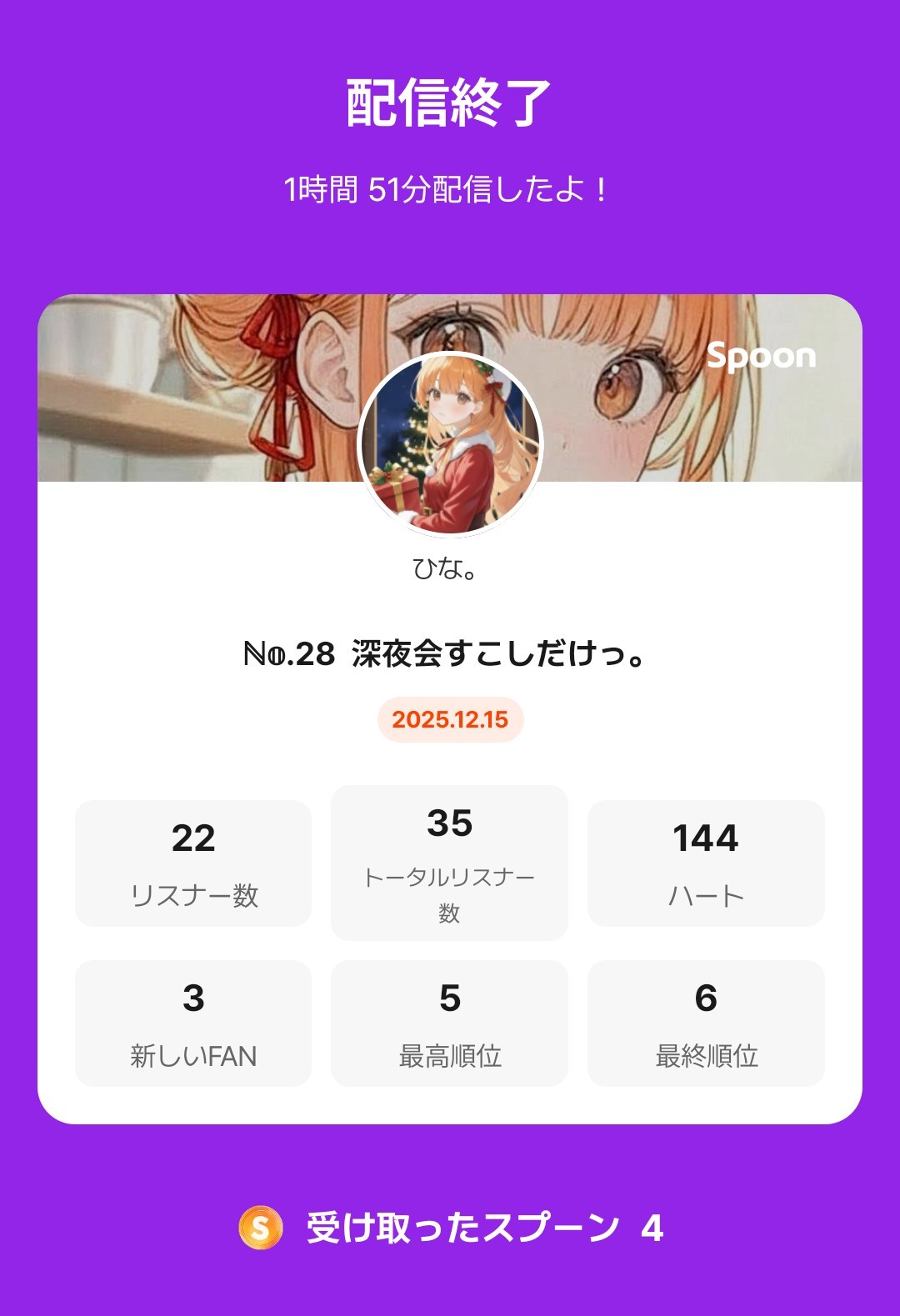Image resolution: width=900 pixels, height=1316 pixels.
Task: Click the ハート count card showing 144
Action: [x=706, y=862]
